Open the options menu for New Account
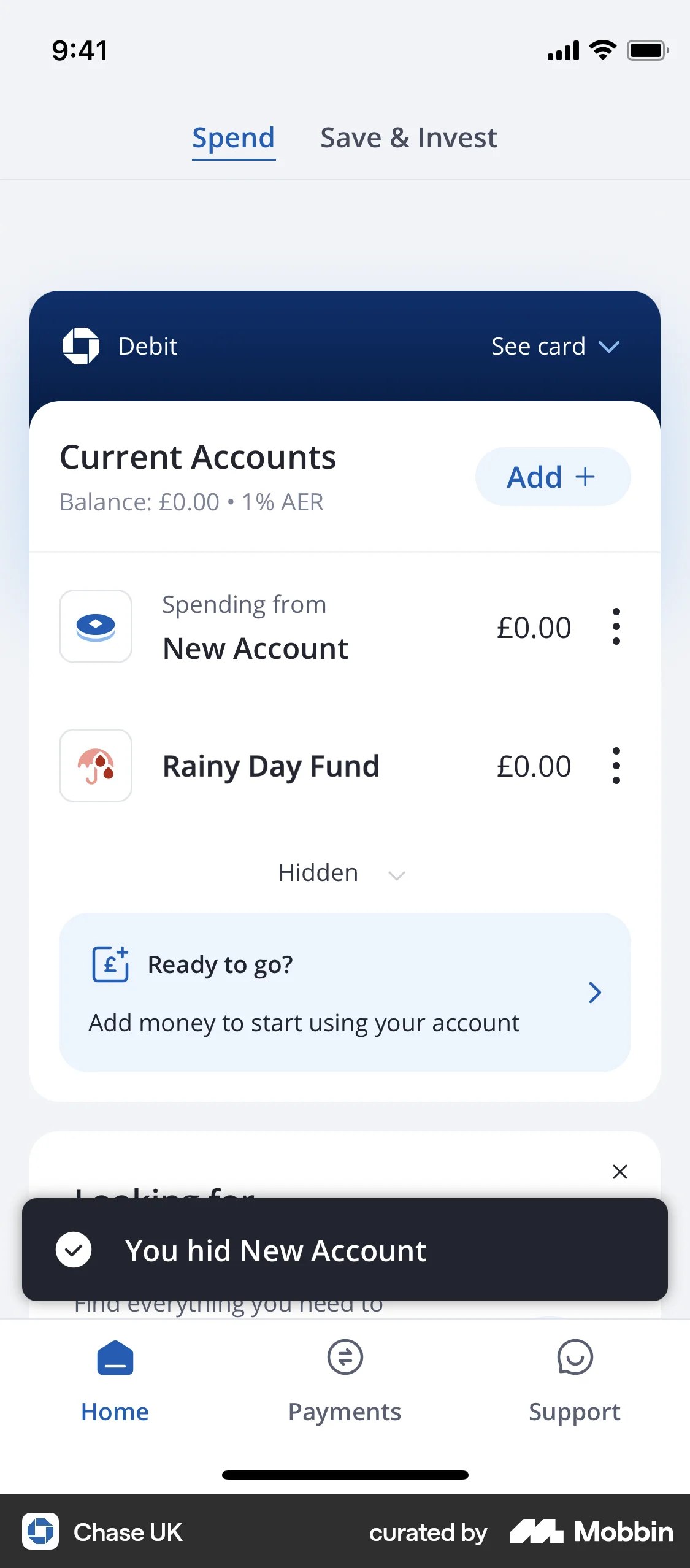The width and height of the screenshot is (690, 1568). click(x=616, y=626)
